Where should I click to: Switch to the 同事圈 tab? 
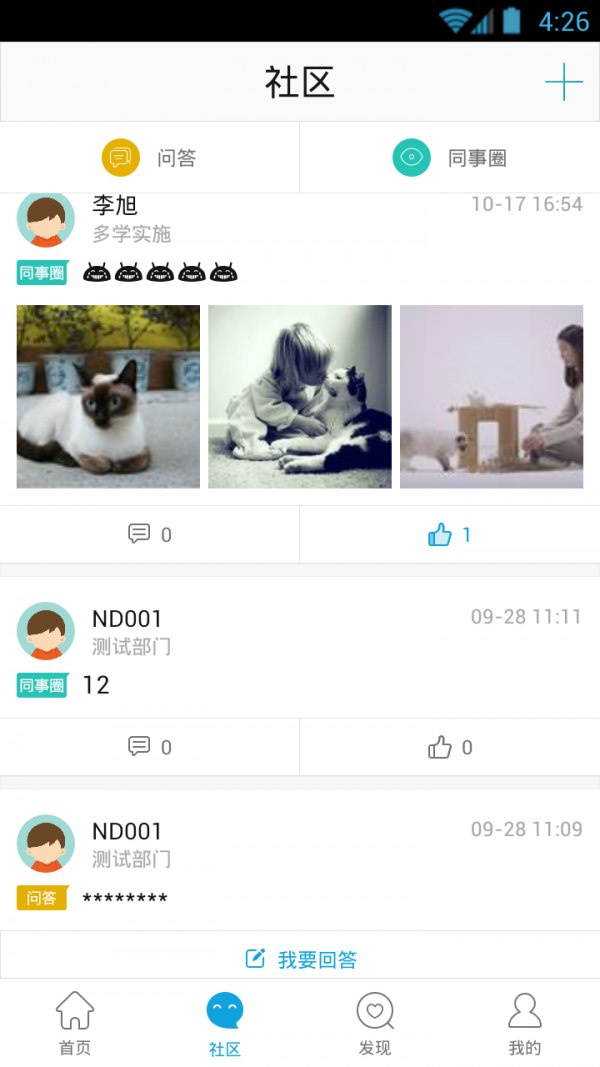tap(450, 157)
